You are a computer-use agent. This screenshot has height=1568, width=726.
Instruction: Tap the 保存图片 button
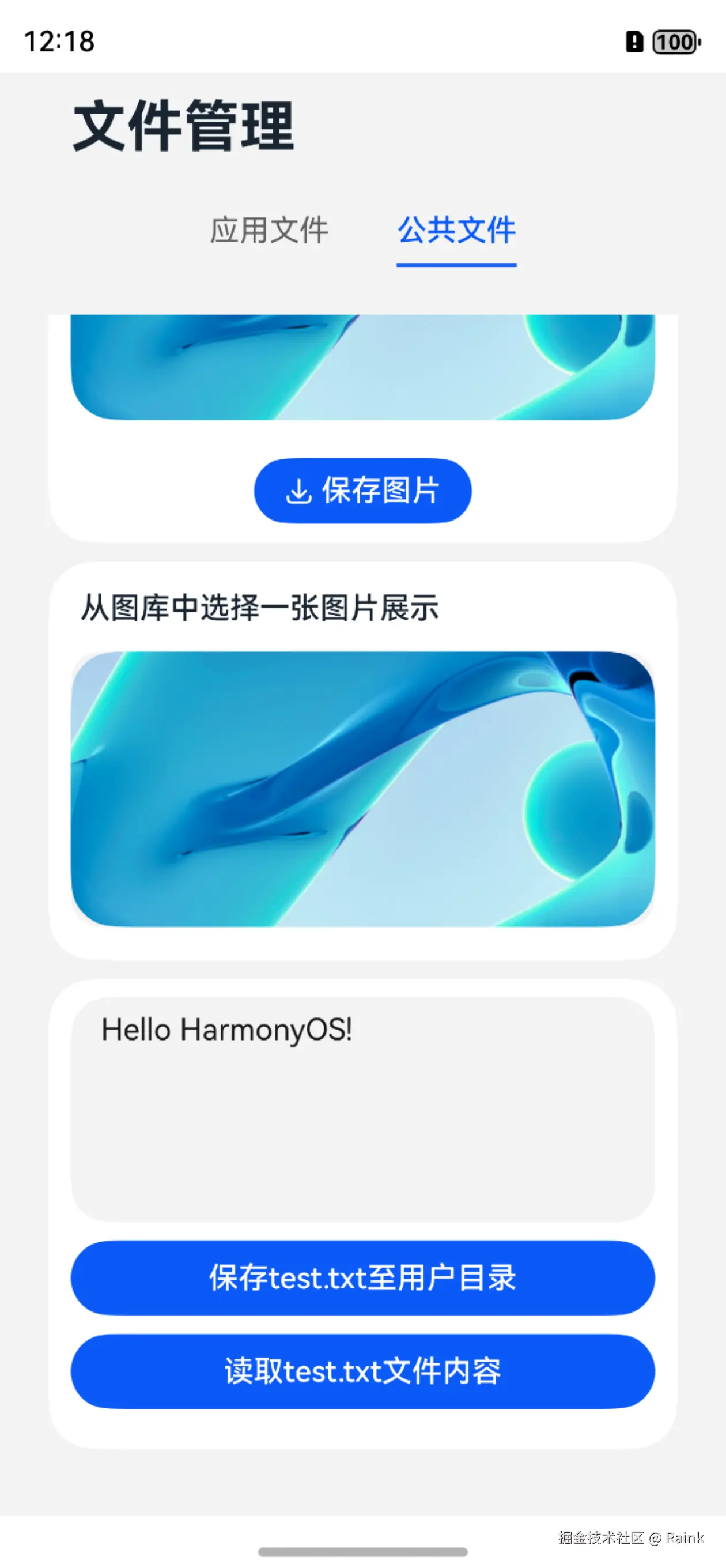(362, 491)
